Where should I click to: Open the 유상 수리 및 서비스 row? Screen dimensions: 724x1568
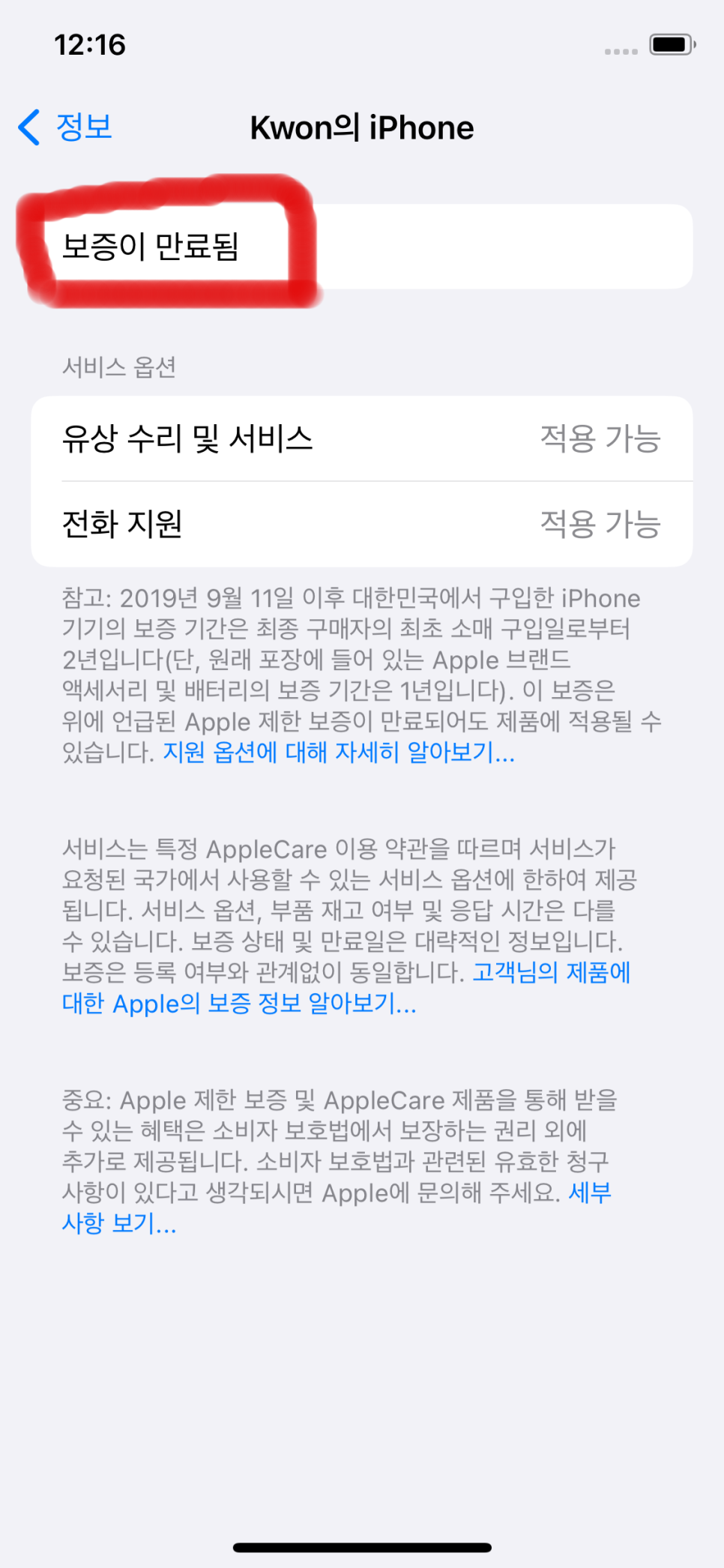click(x=362, y=438)
